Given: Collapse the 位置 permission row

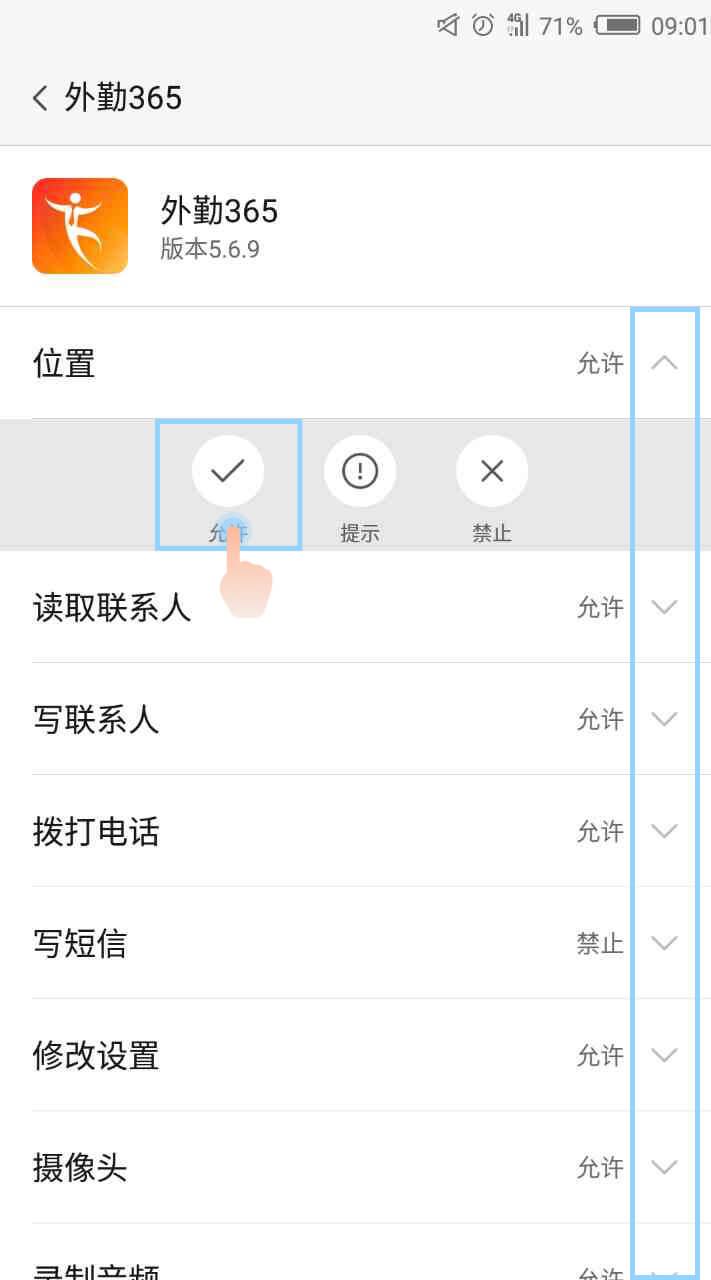Looking at the screenshot, I should pyautogui.click(x=664, y=363).
